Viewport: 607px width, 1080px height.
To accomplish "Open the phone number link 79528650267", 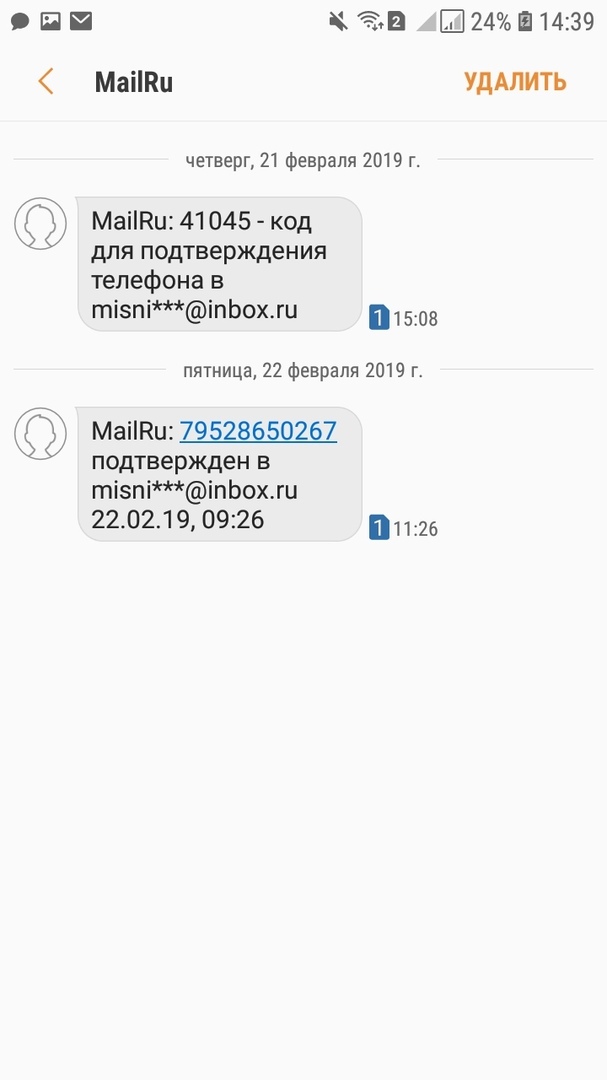I will pyautogui.click(x=258, y=431).
